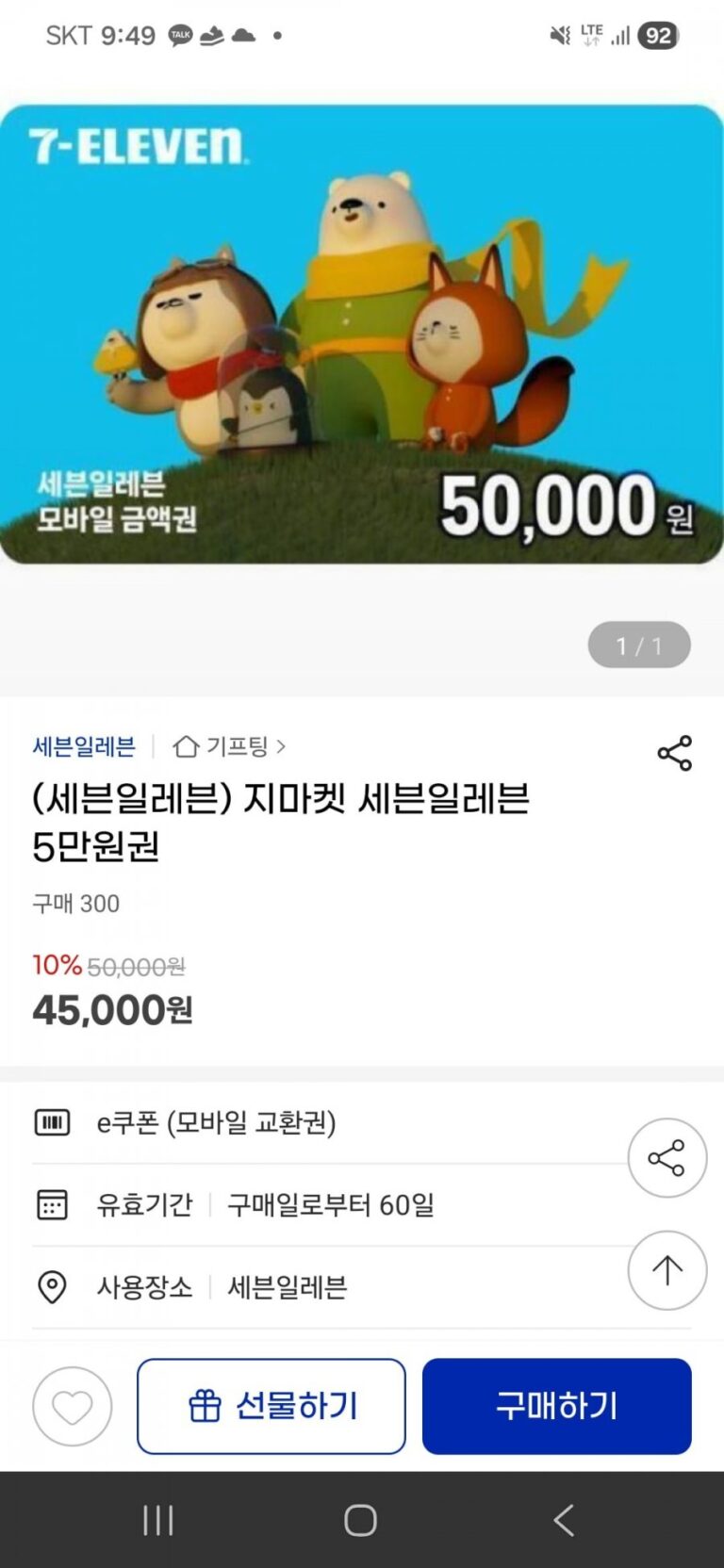724x1568 pixels.
Task: Share this product via the title share icon
Action: click(674, 753)
